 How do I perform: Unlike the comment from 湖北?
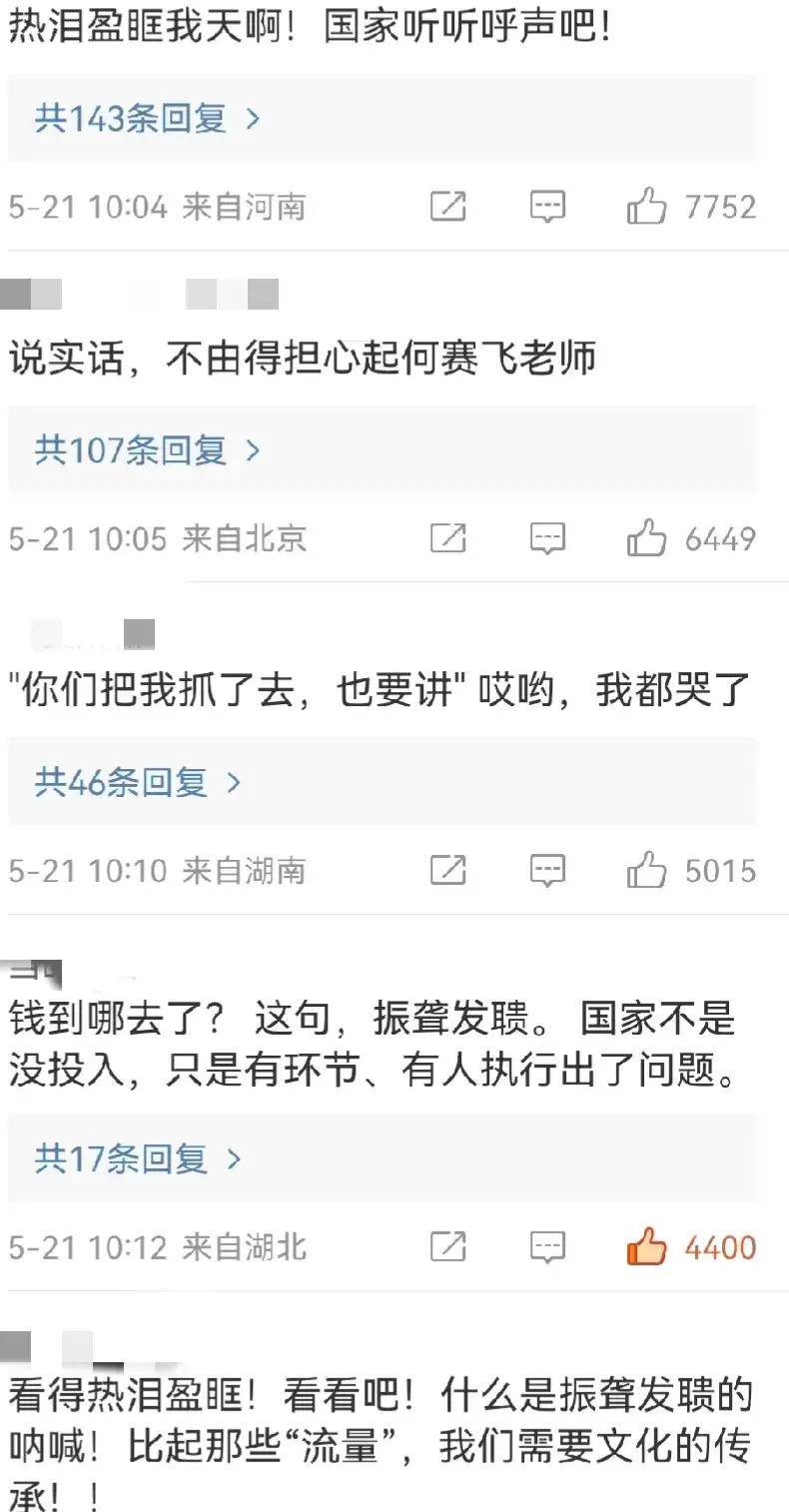tap(646, 1247)
